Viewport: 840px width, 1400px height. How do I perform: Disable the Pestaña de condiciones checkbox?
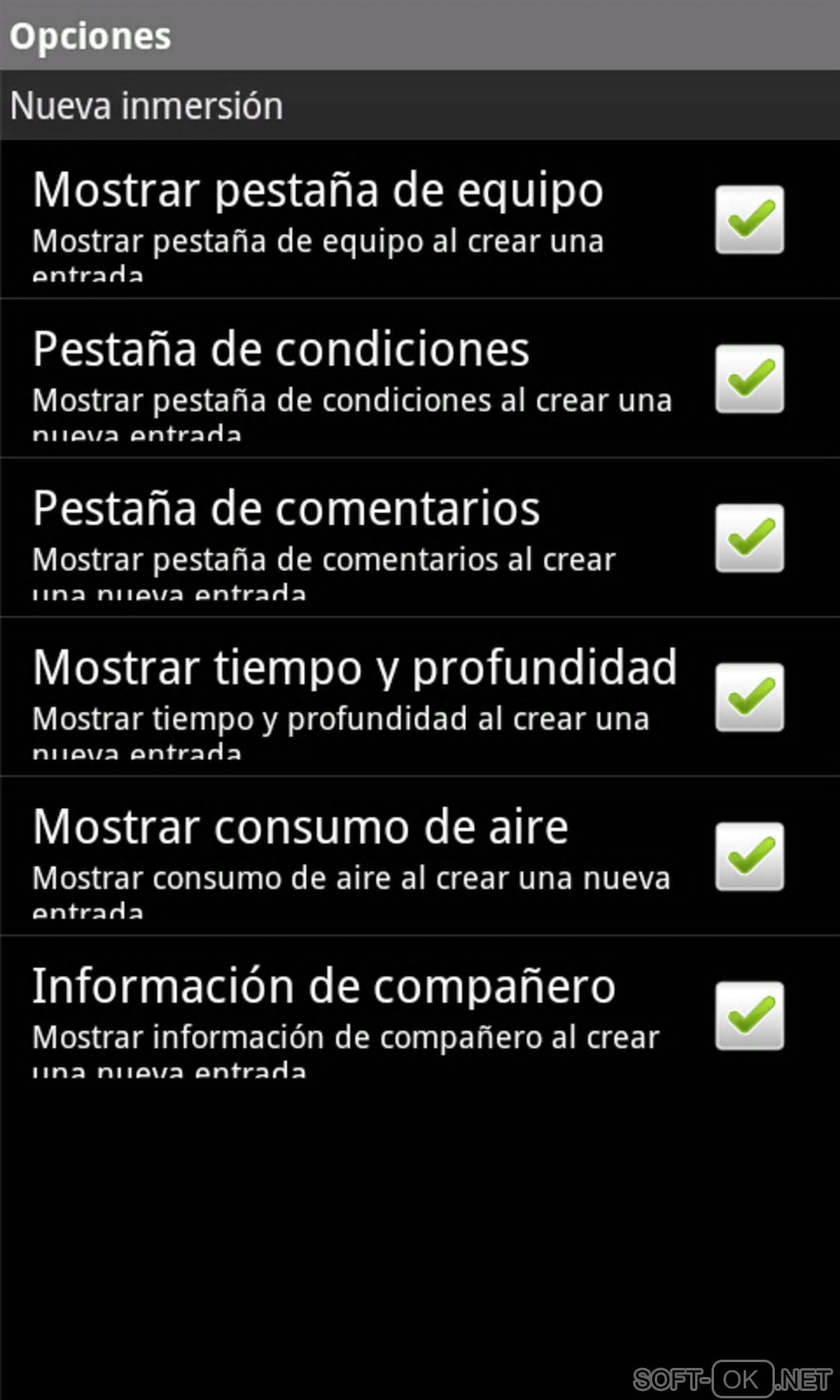pyautogui.click(x=749, y=379)
